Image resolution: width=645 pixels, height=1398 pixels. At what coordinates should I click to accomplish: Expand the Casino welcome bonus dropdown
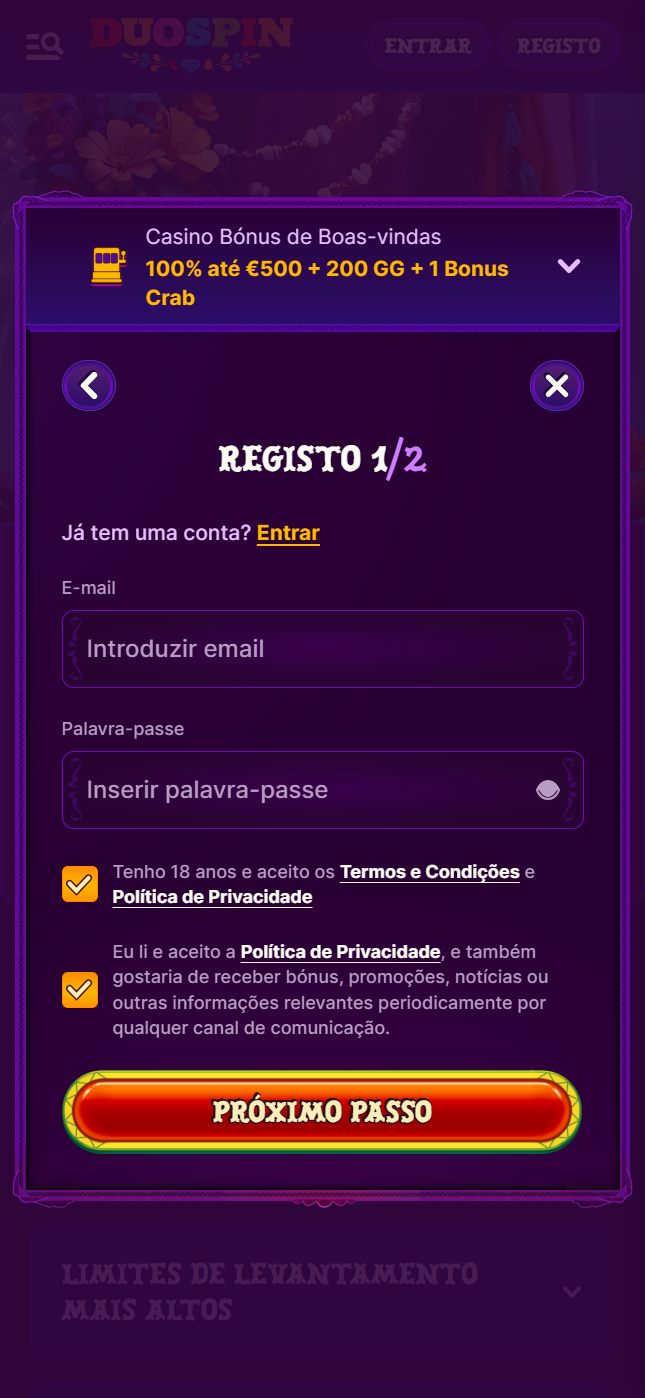568,266
